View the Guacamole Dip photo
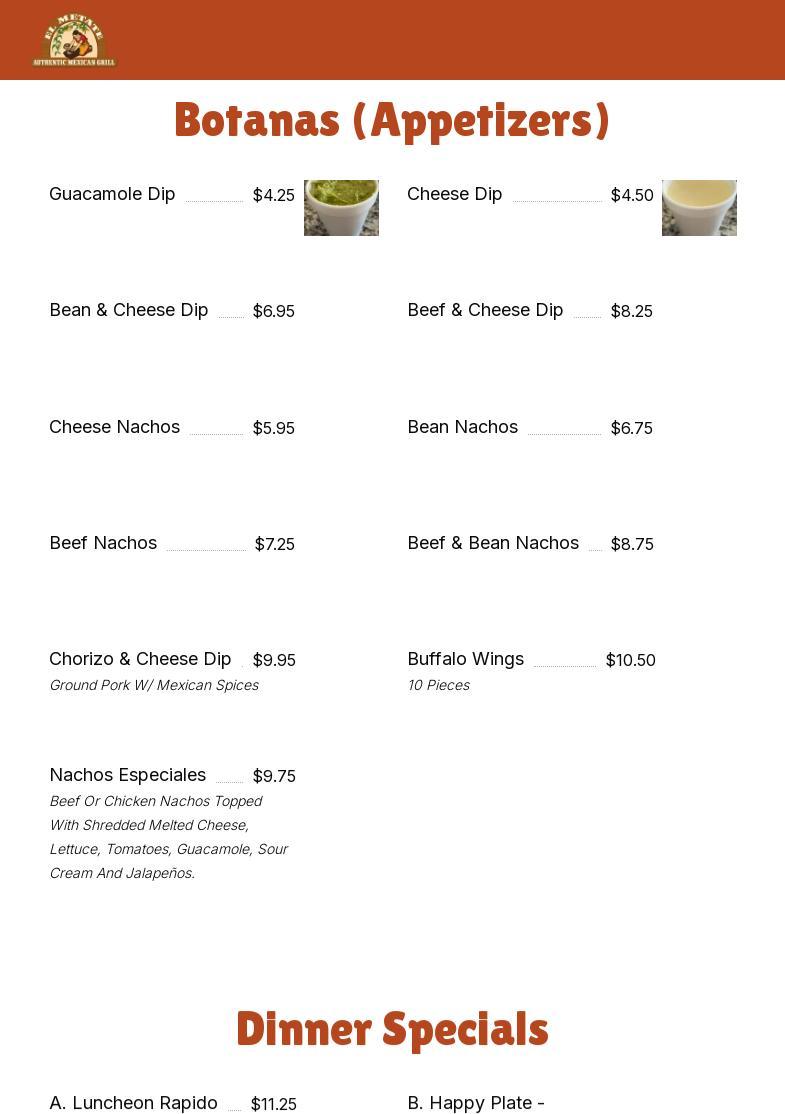The image size is (785, 1114). [341, 208]
